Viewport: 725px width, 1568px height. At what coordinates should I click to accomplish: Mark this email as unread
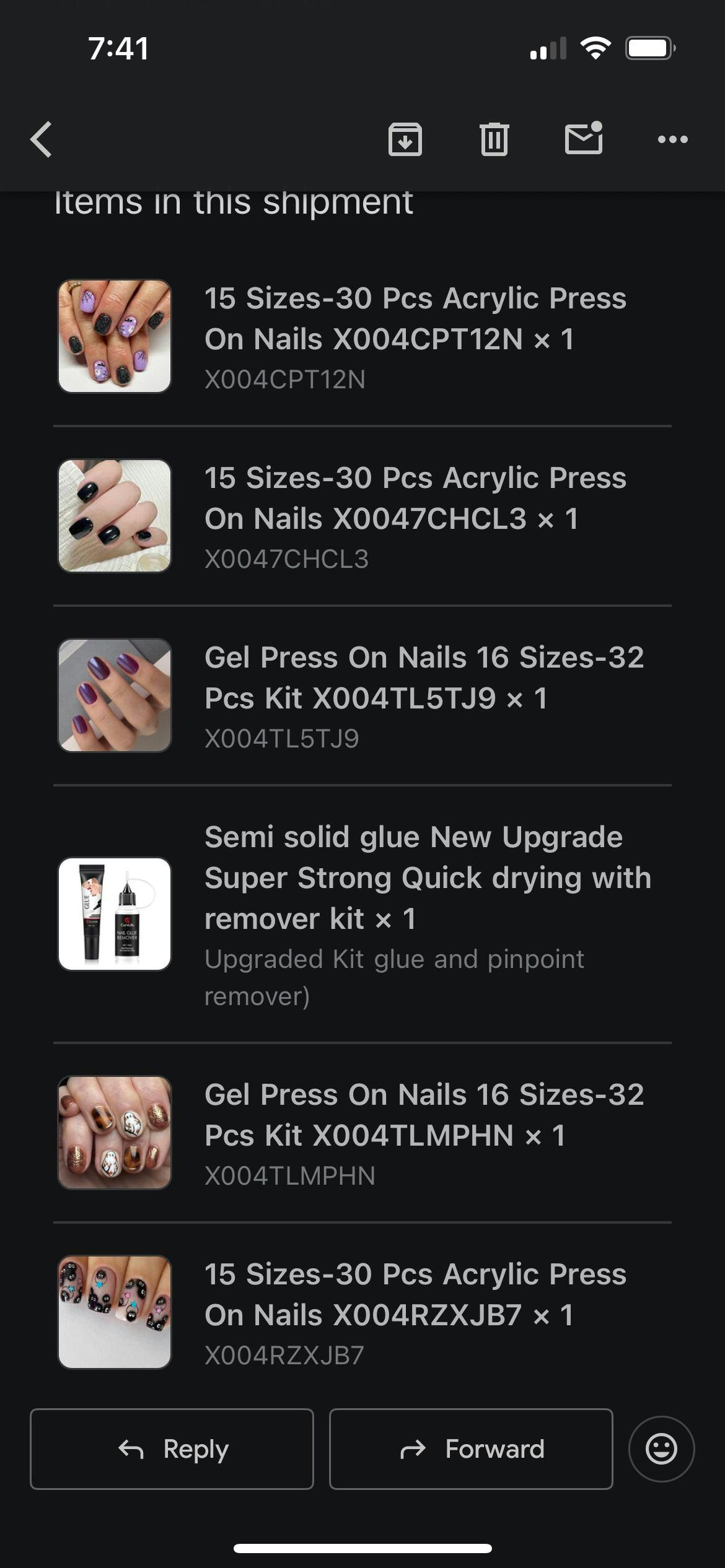coord(584,137)
